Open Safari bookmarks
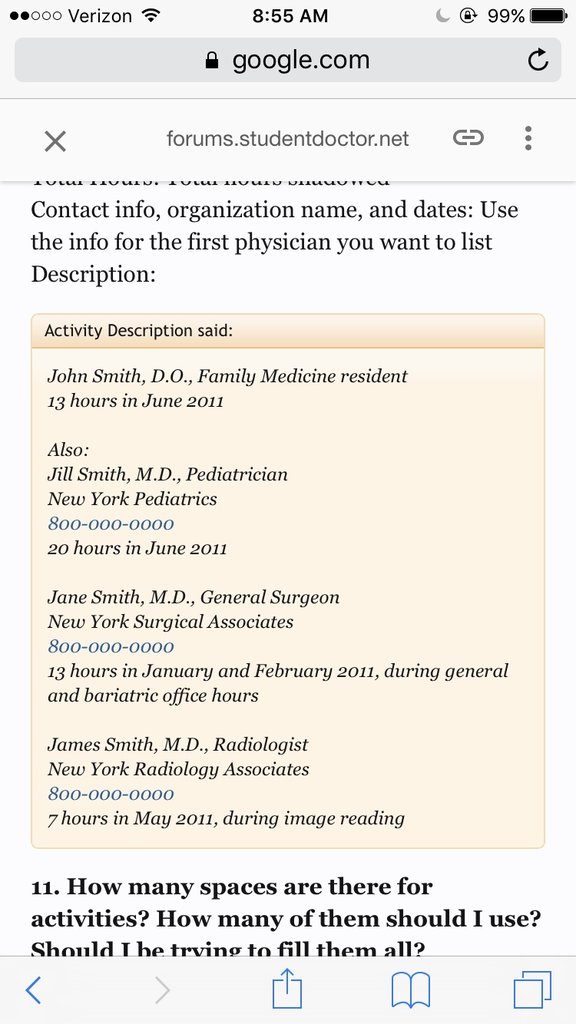 coord(411,991)
